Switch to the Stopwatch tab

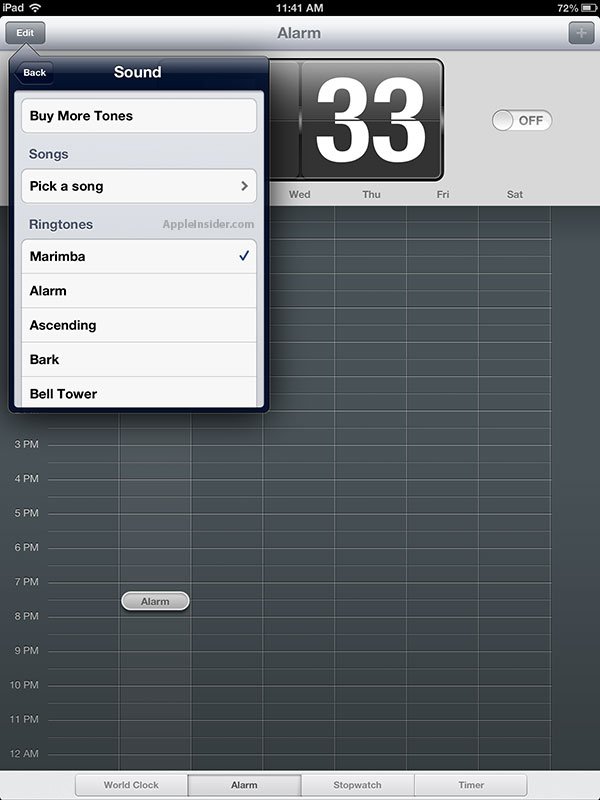[x=357, y=785]
